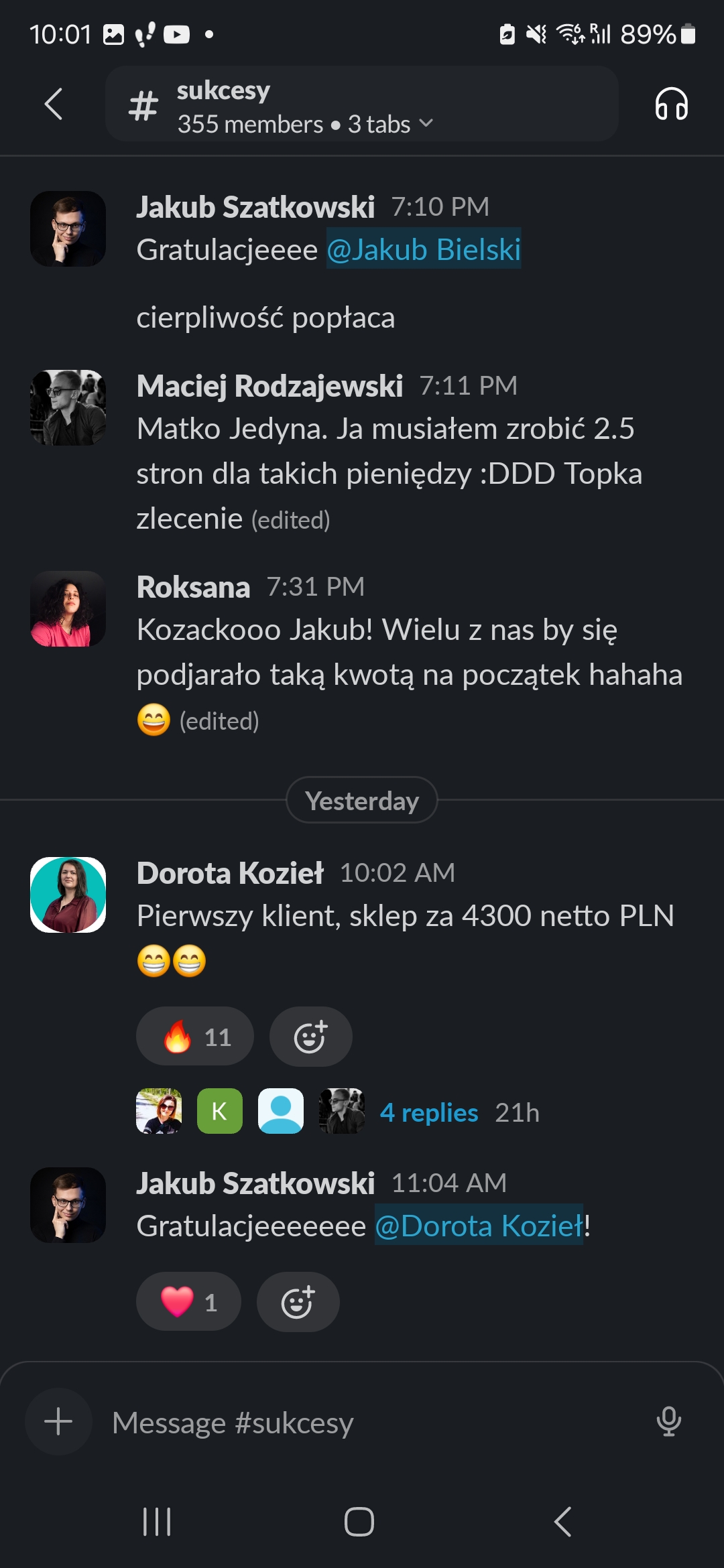
Task: Open the attachments plus button
Action: click(x=58, y=1421)
